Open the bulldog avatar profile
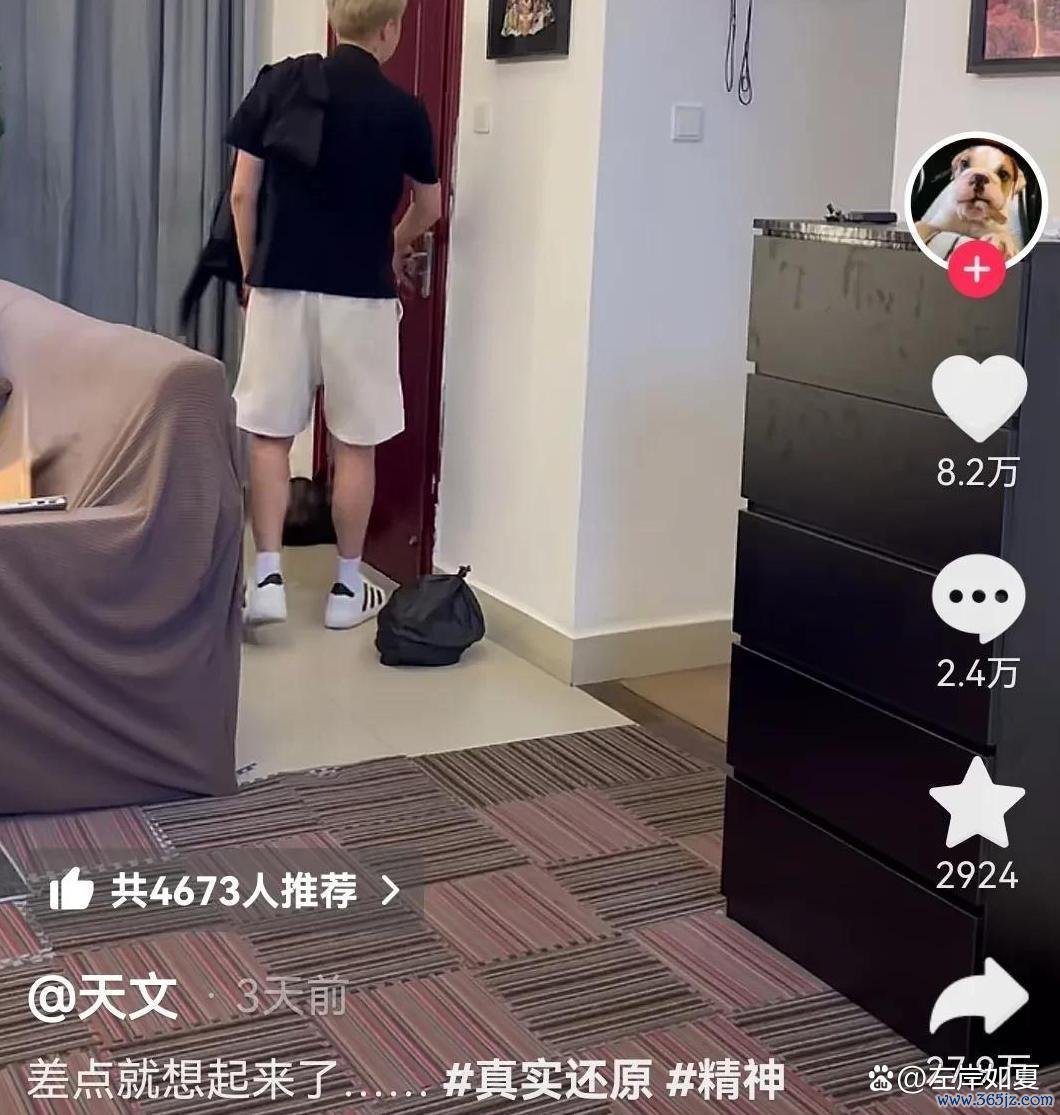Viewport: 1060px width, 1115px height. coord(976,198)
